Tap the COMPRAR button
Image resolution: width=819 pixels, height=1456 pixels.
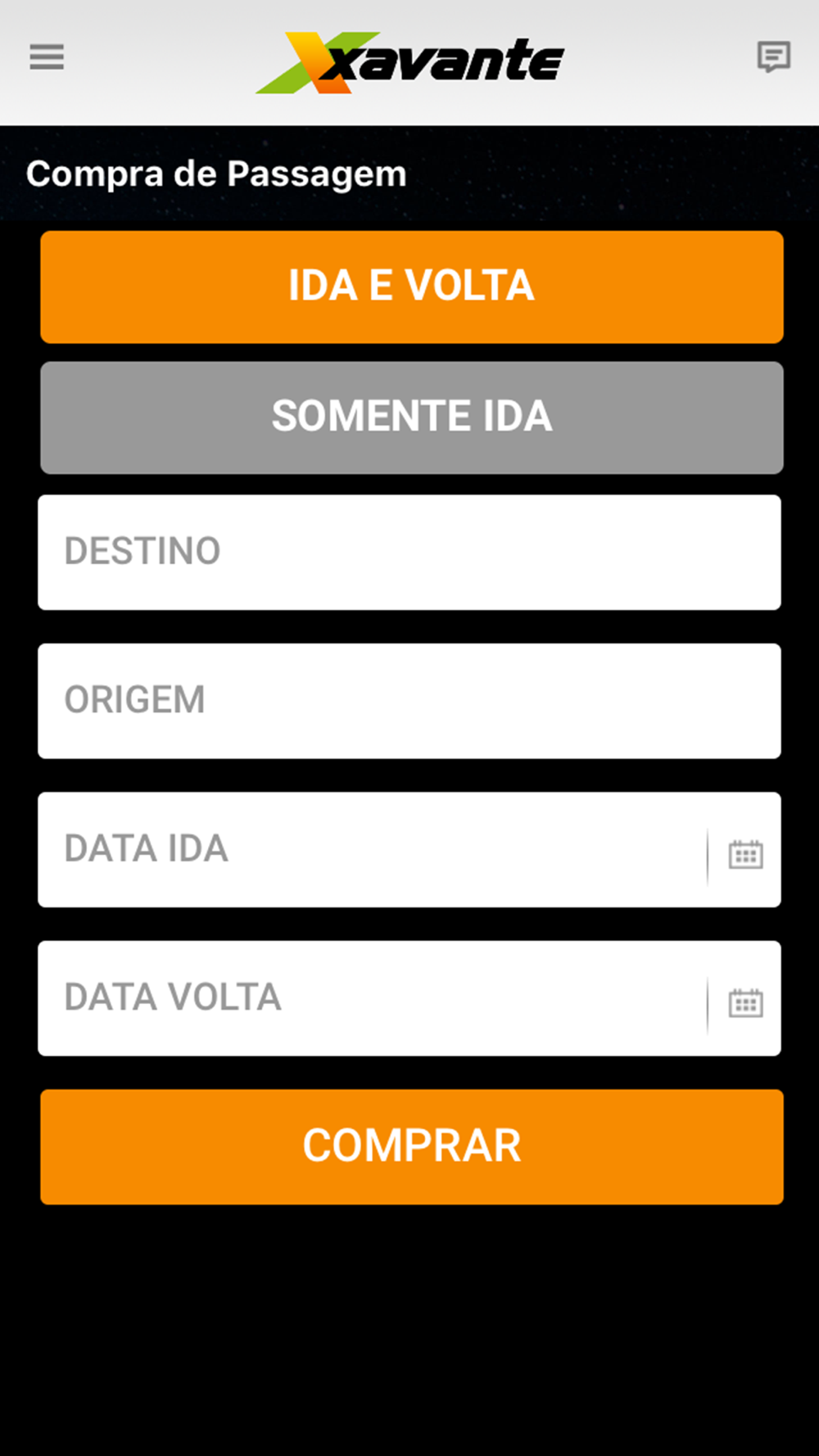point(412,1146)
